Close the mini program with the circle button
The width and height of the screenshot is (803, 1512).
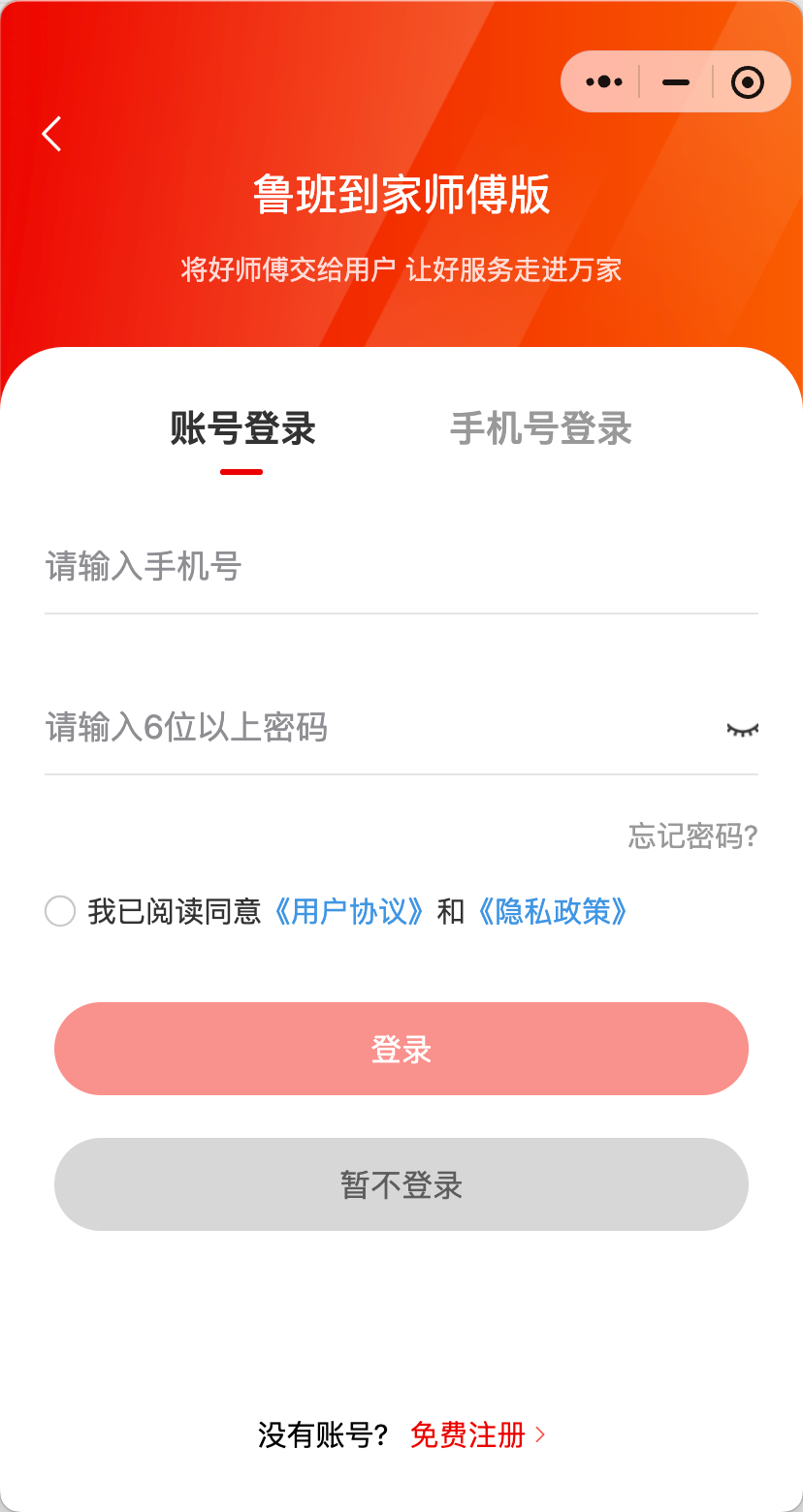tap(748, 82)
